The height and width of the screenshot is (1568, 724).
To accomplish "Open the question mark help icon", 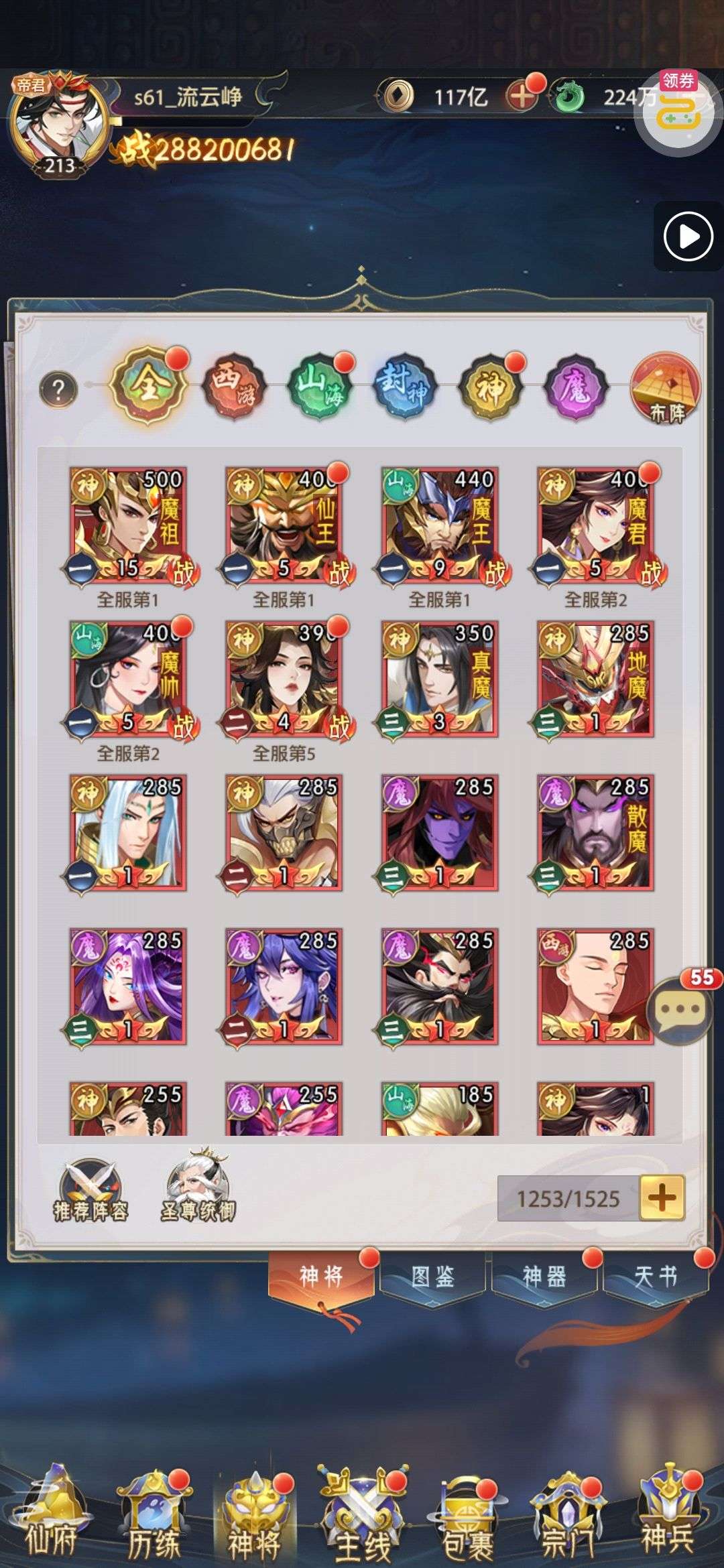I will point(58,389).
